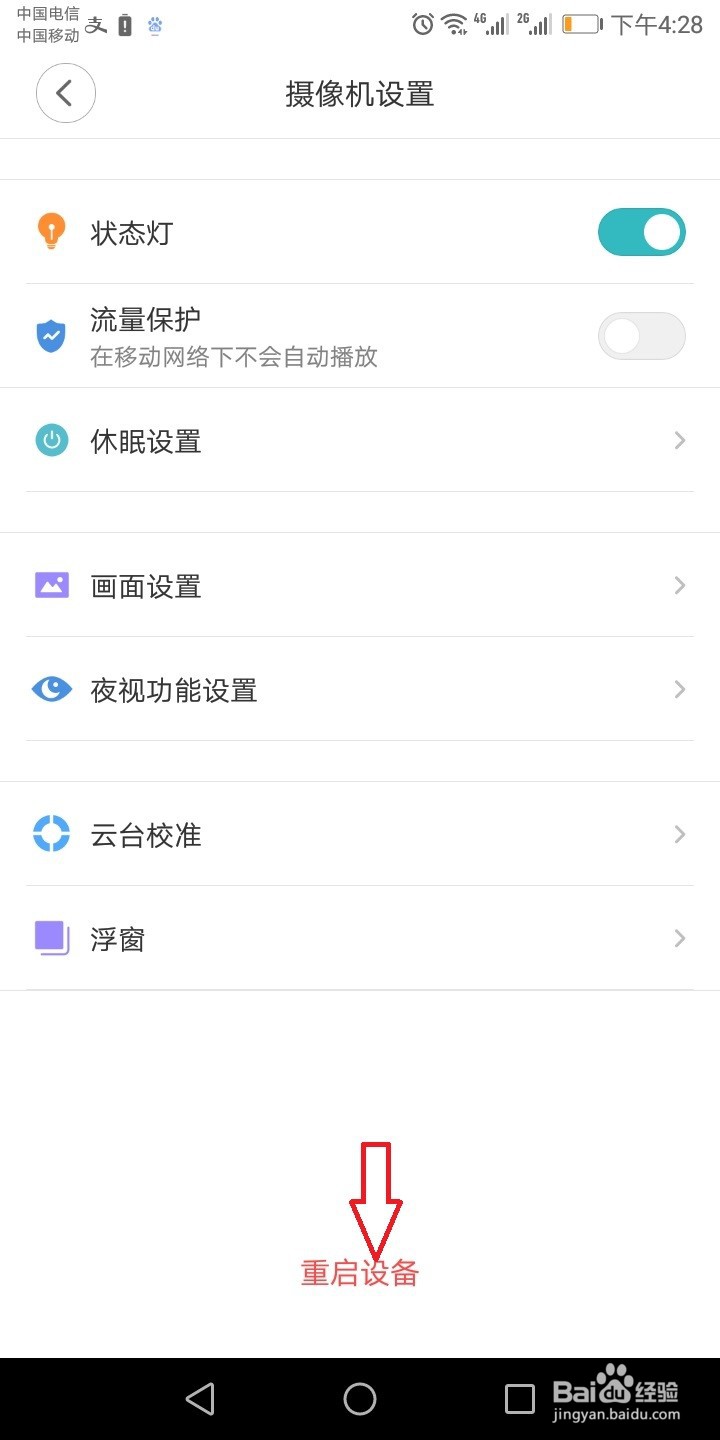This screenshot has width=720, height=1440.
Task: Turn off the 状态灯 switch
Action: pyautogui.click(x=641, y=232)
